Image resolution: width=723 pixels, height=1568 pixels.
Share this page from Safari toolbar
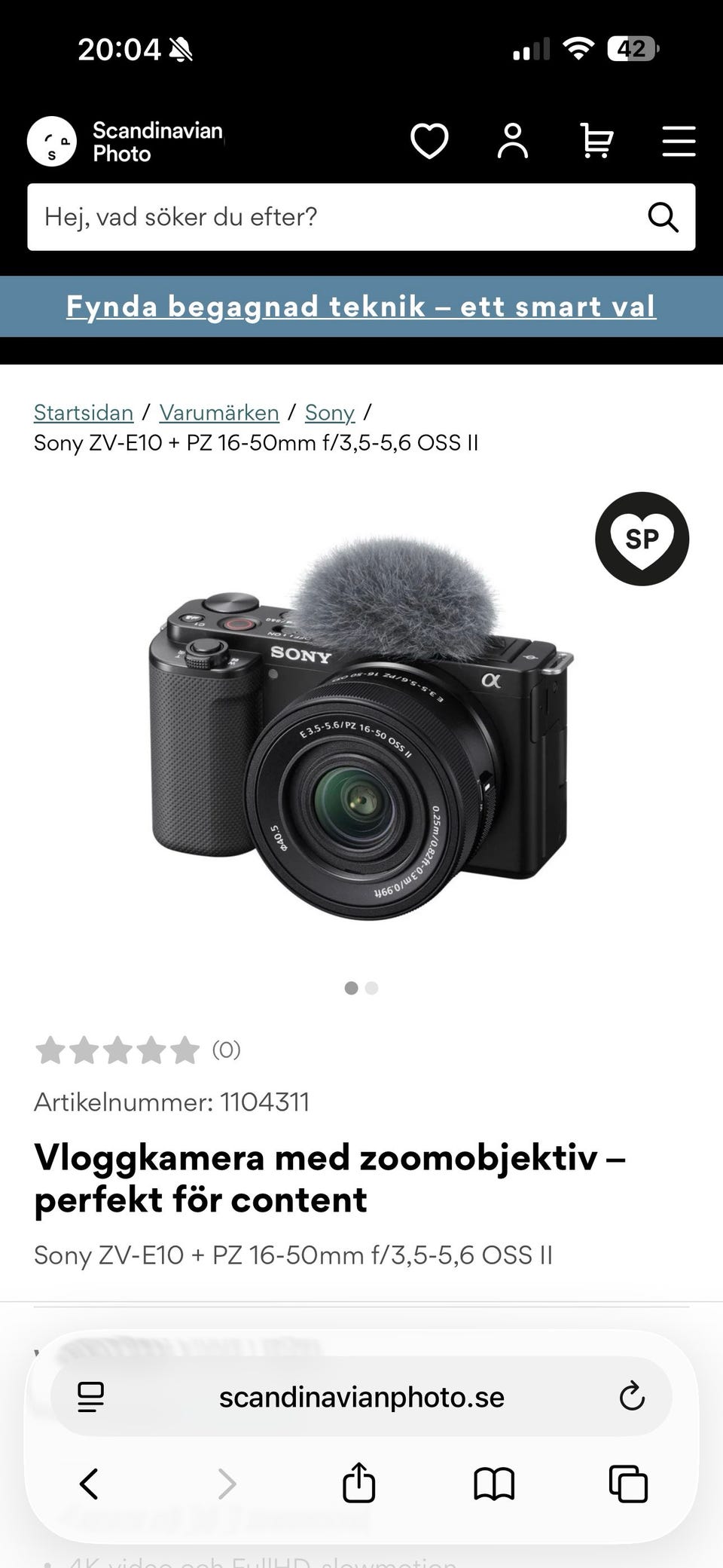pyautogui.click(x=358, y=1483)
